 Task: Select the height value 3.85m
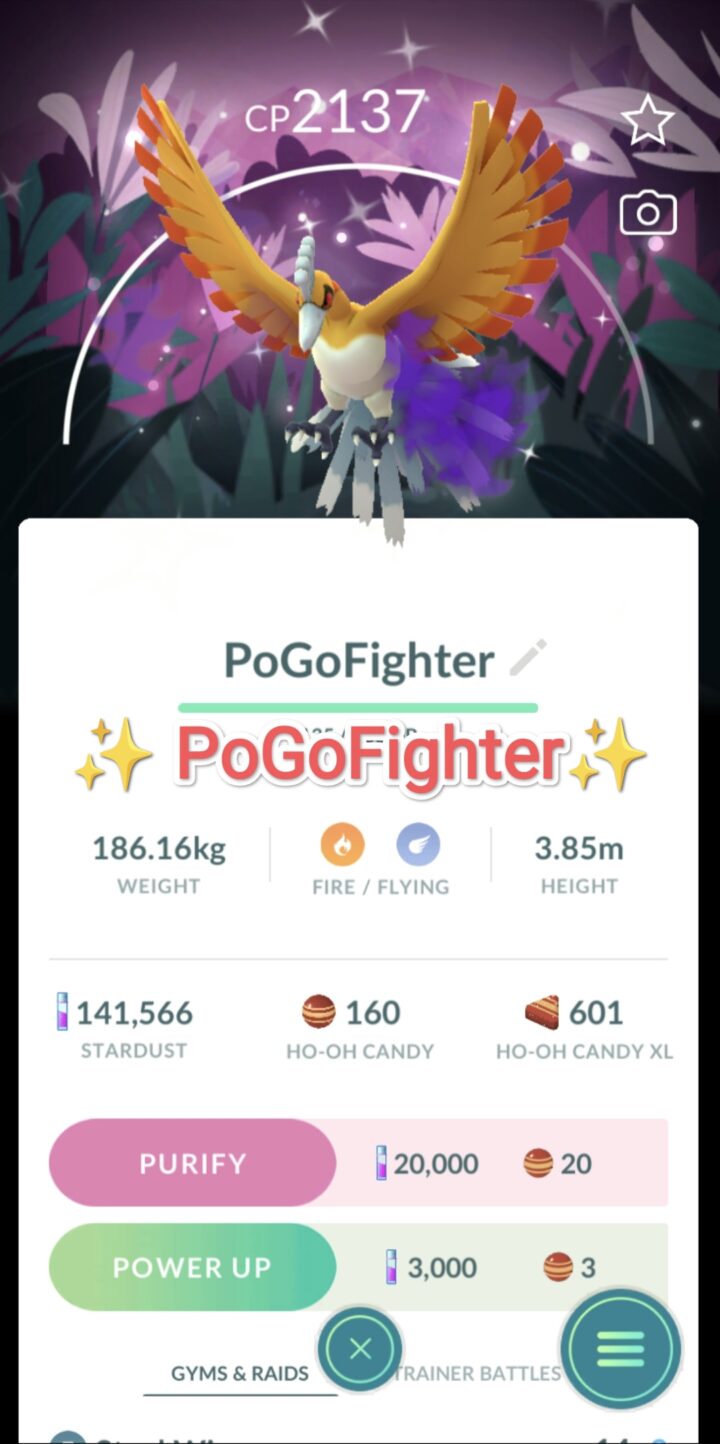pos(579,847)
